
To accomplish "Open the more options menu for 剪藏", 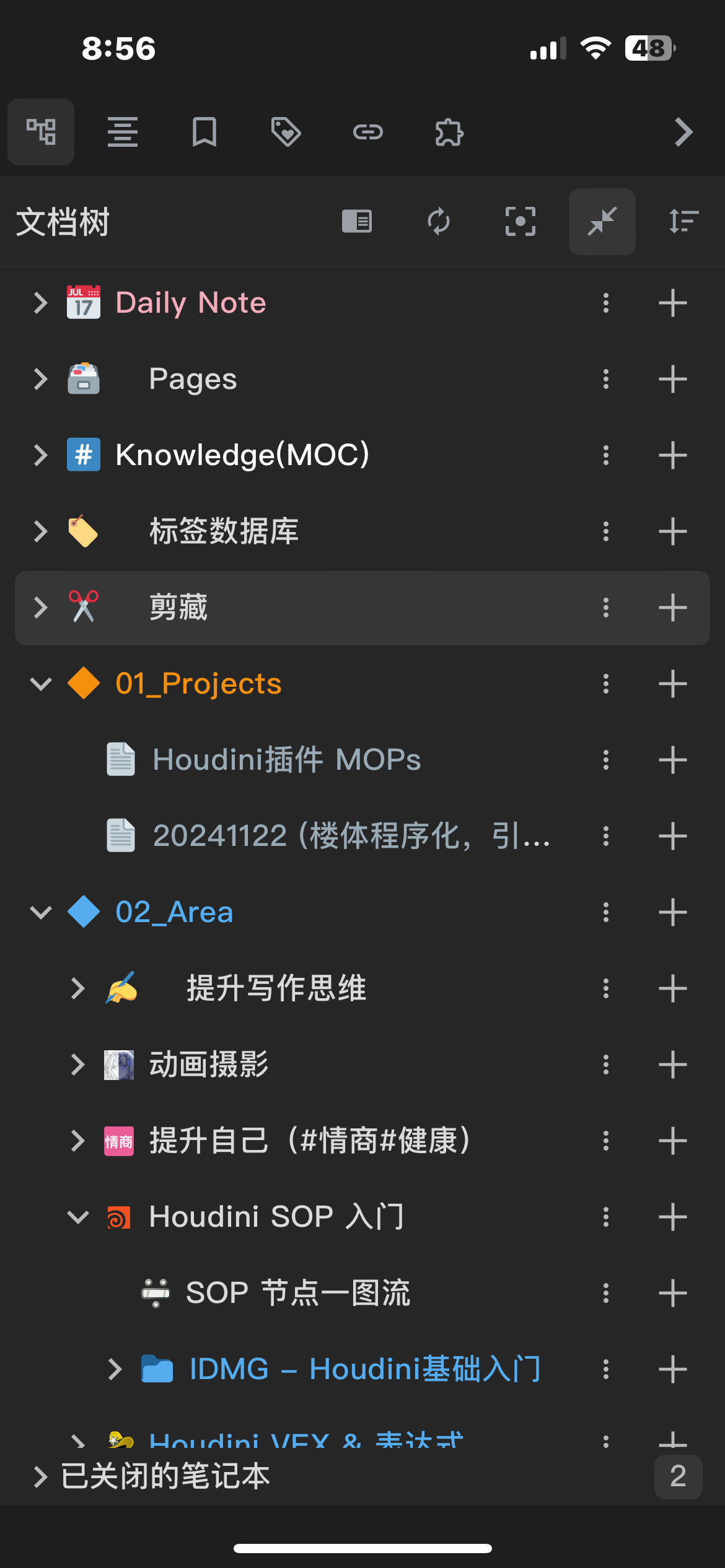I will [605, 608].
